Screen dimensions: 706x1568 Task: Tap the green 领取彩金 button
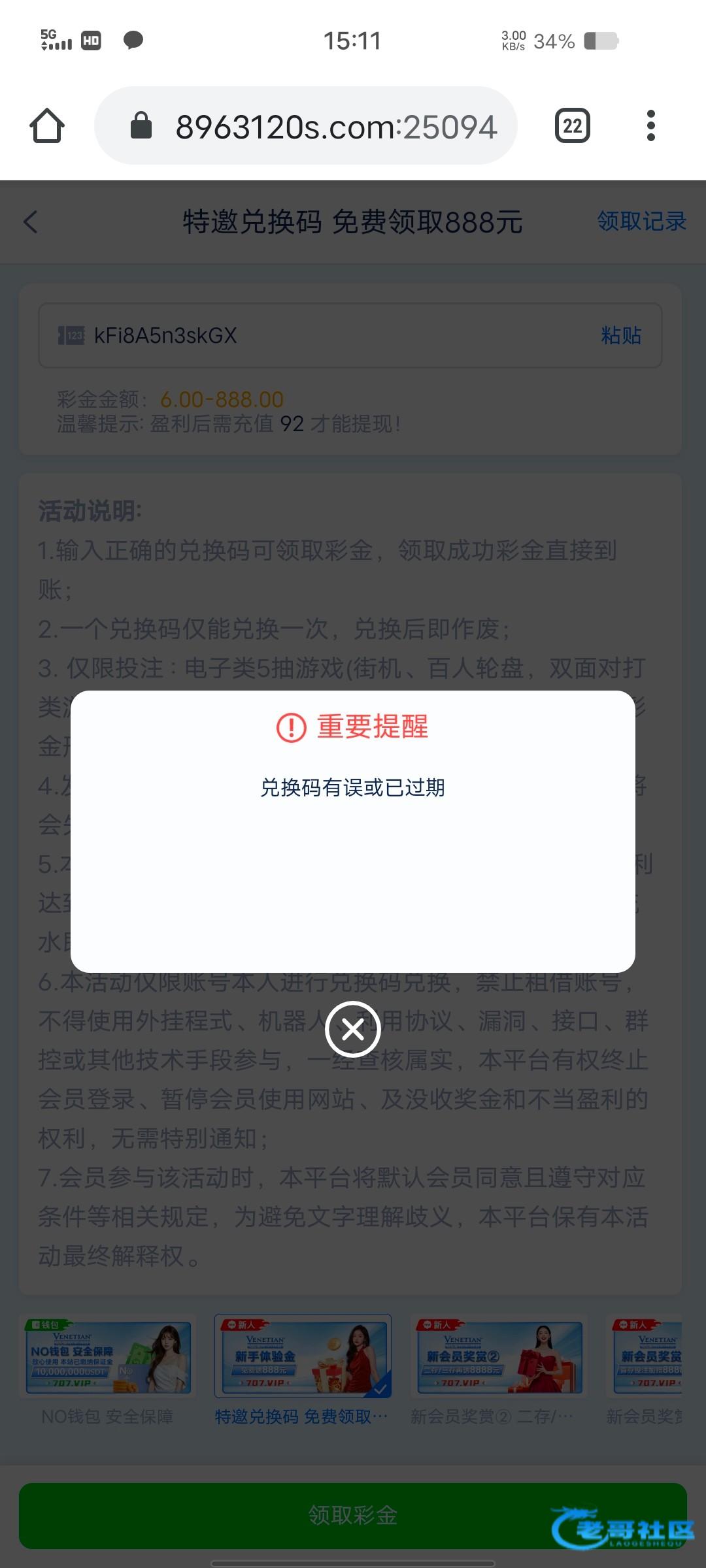coord(353,1516)
